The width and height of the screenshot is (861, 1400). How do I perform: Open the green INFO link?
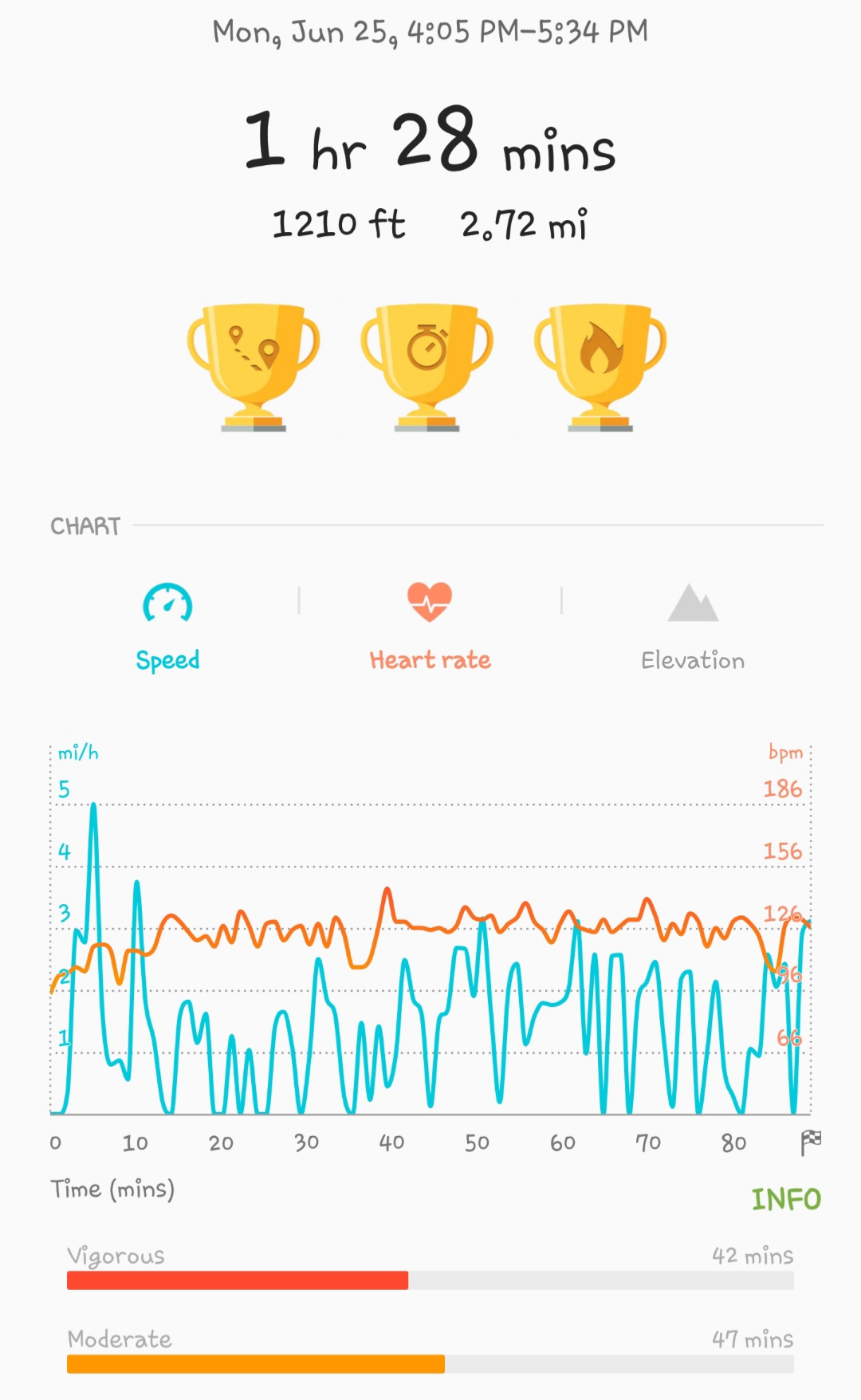785,1199
